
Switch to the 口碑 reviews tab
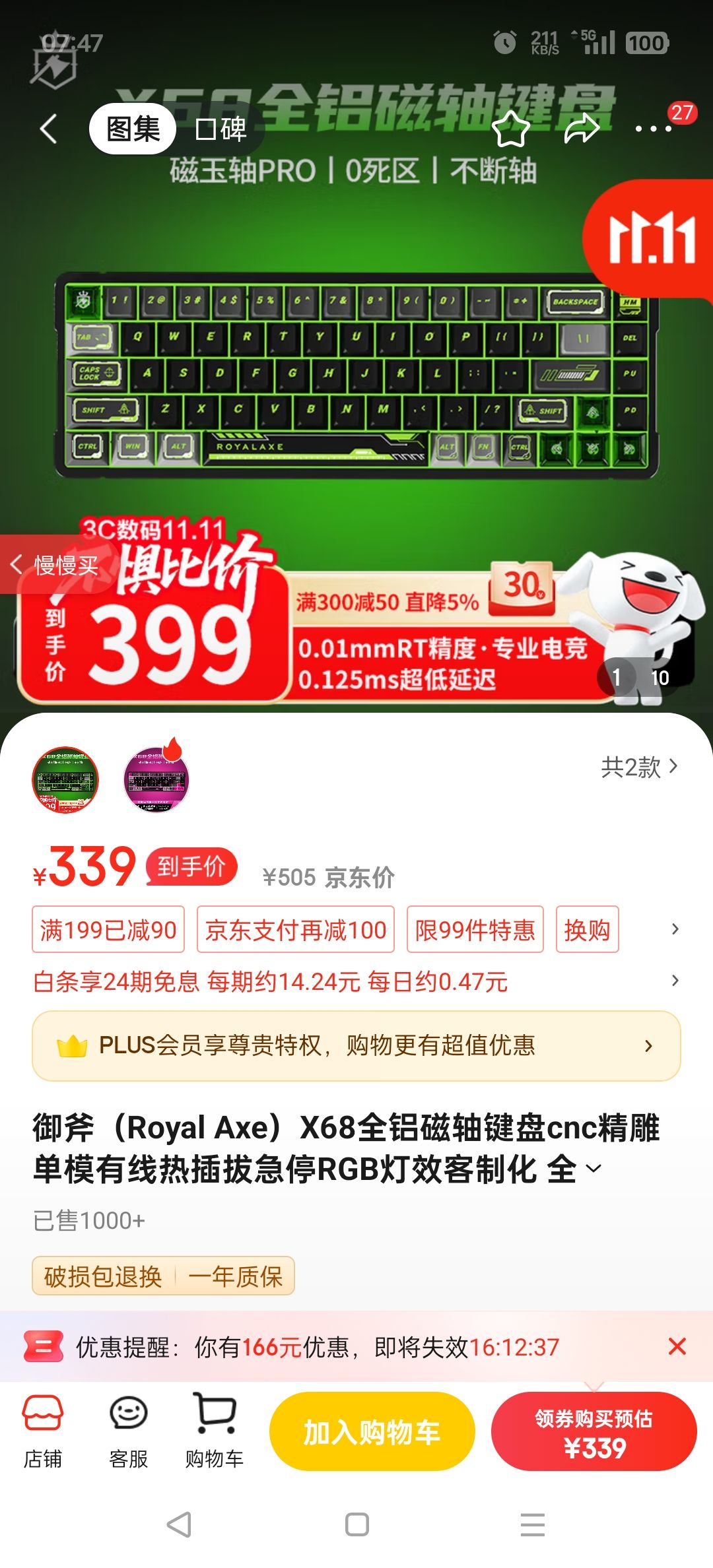[x=220, y=129]
